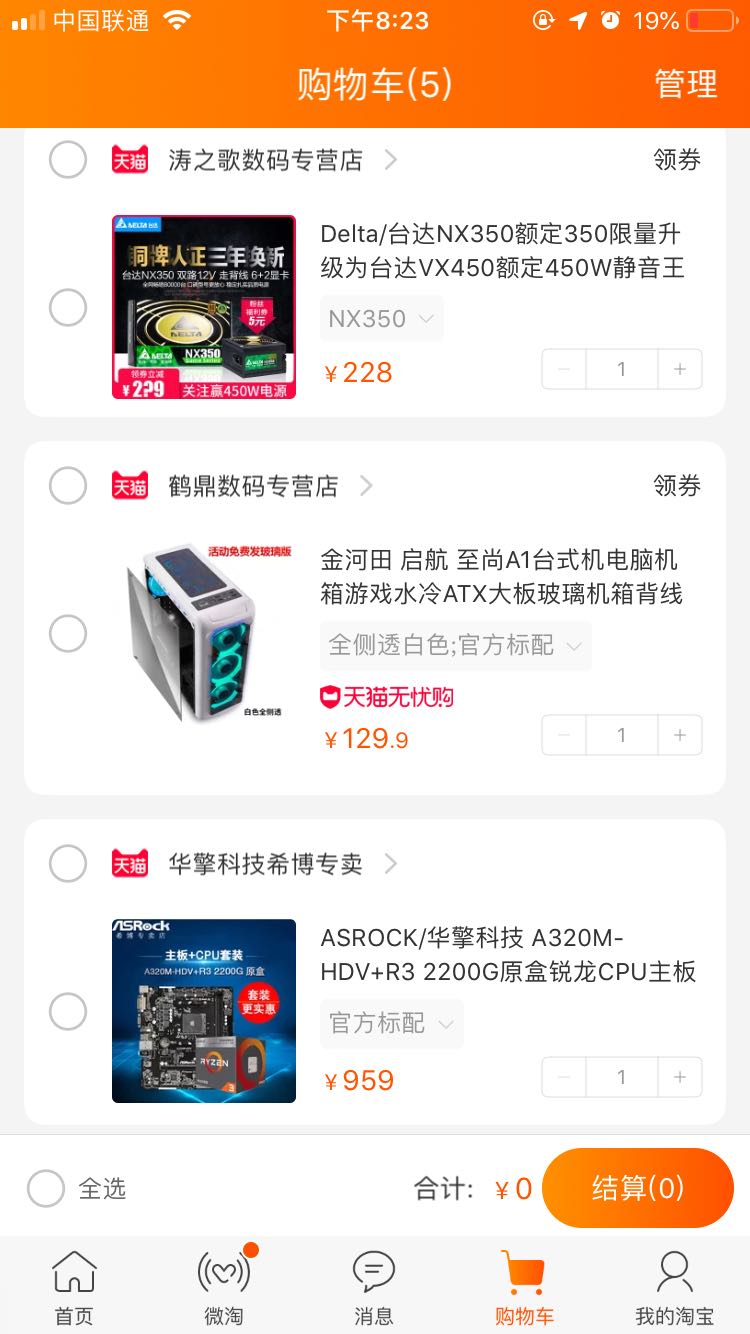Viewport: 750px width, 1334px height.
Task: Go to the 微淘 tab
Action: (224, 1287)
